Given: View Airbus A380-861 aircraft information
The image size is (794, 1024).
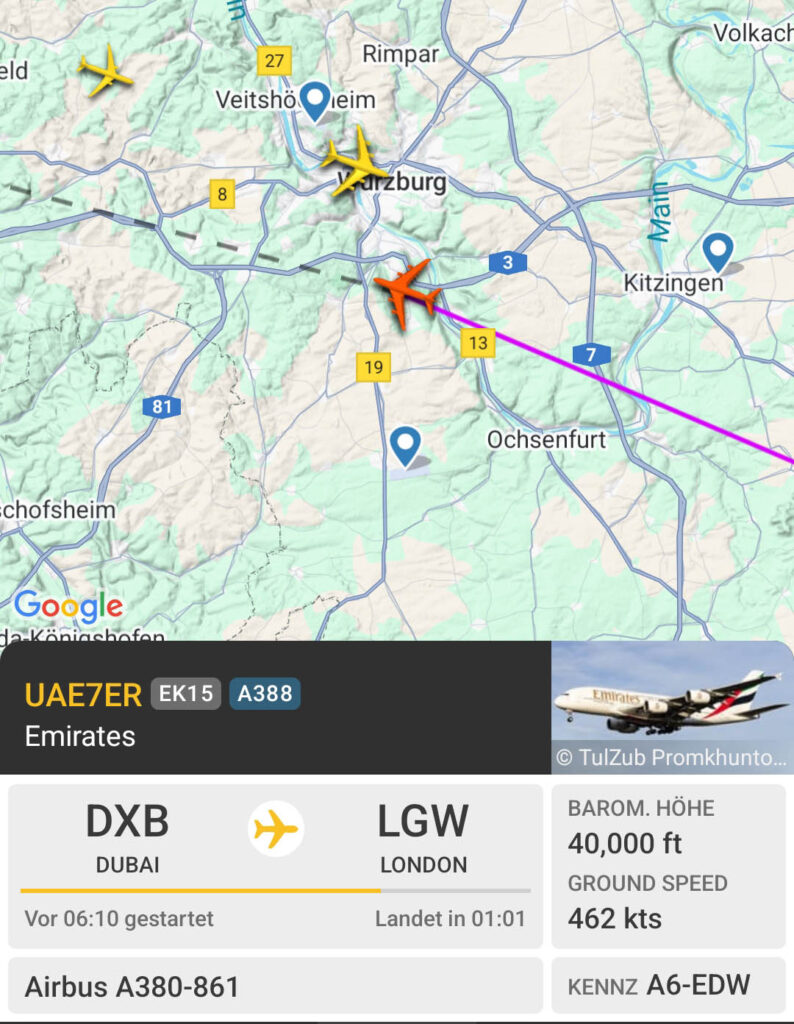Looking at the screenshot, I should 275,986.
